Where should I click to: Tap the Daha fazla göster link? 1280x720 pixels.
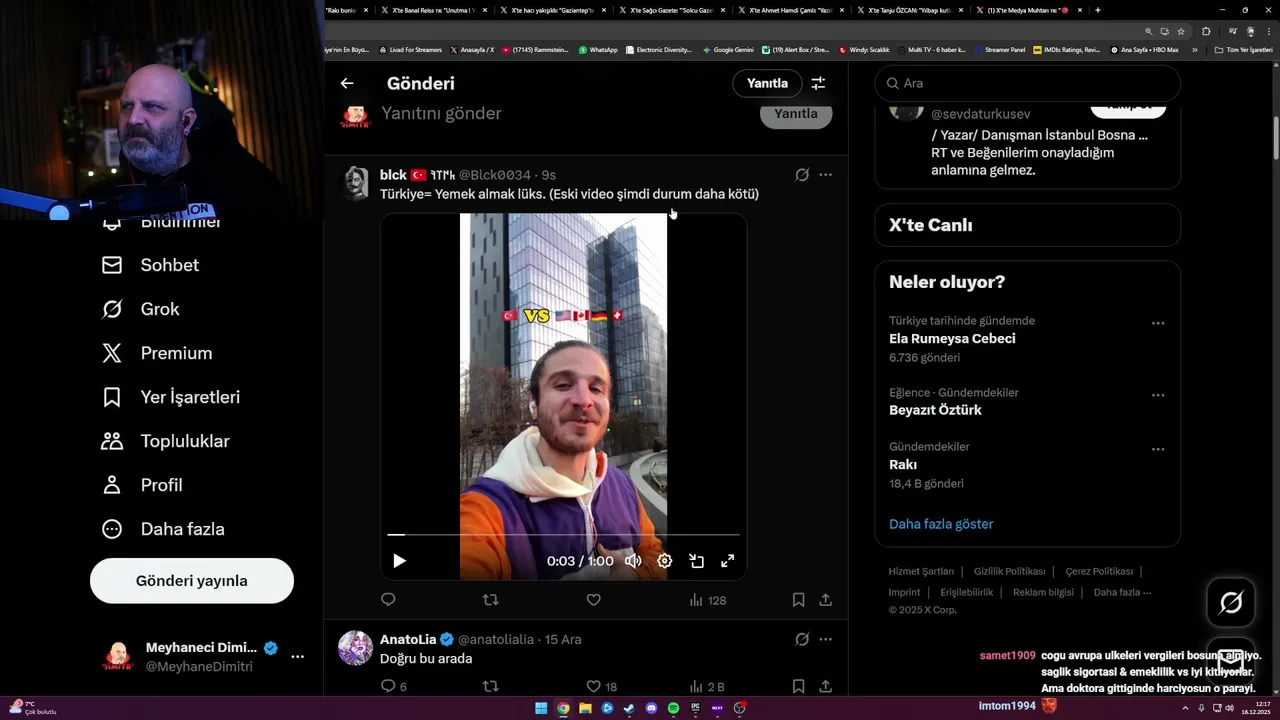(940, 524)
